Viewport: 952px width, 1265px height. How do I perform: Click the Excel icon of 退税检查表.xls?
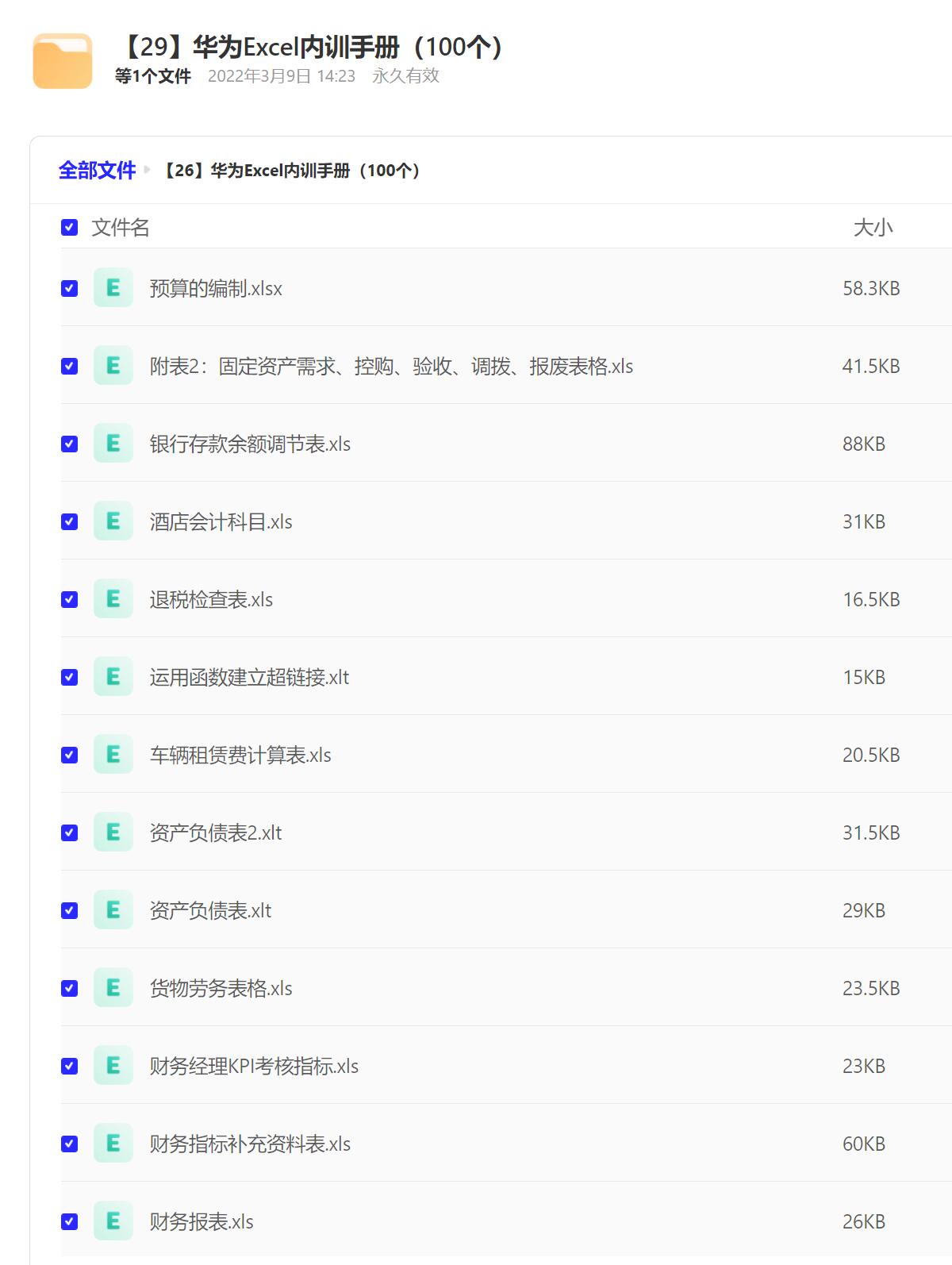point(113,600)
